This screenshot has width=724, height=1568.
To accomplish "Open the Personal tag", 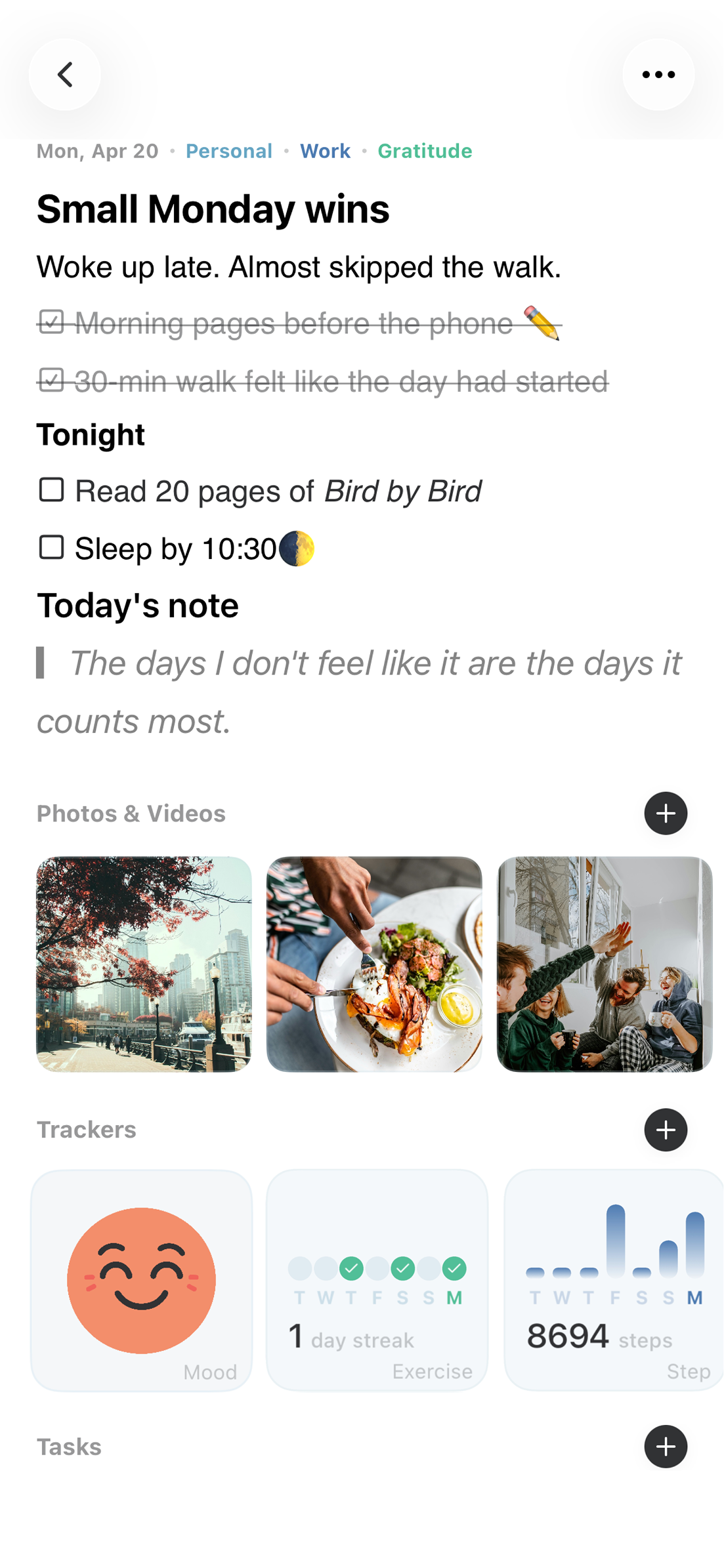I will point(229,151).
